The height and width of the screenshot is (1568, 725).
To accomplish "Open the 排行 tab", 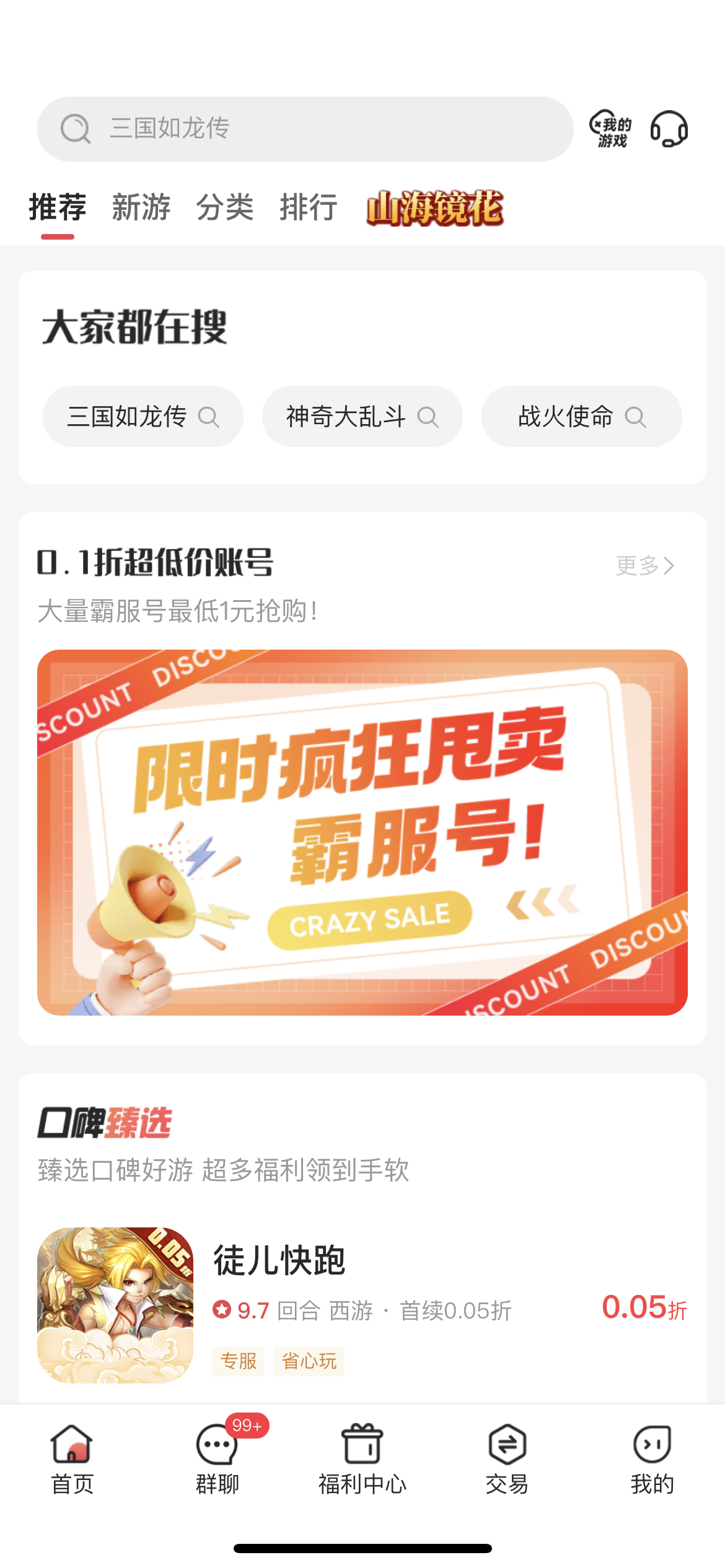I will click(x=309, y=207).
